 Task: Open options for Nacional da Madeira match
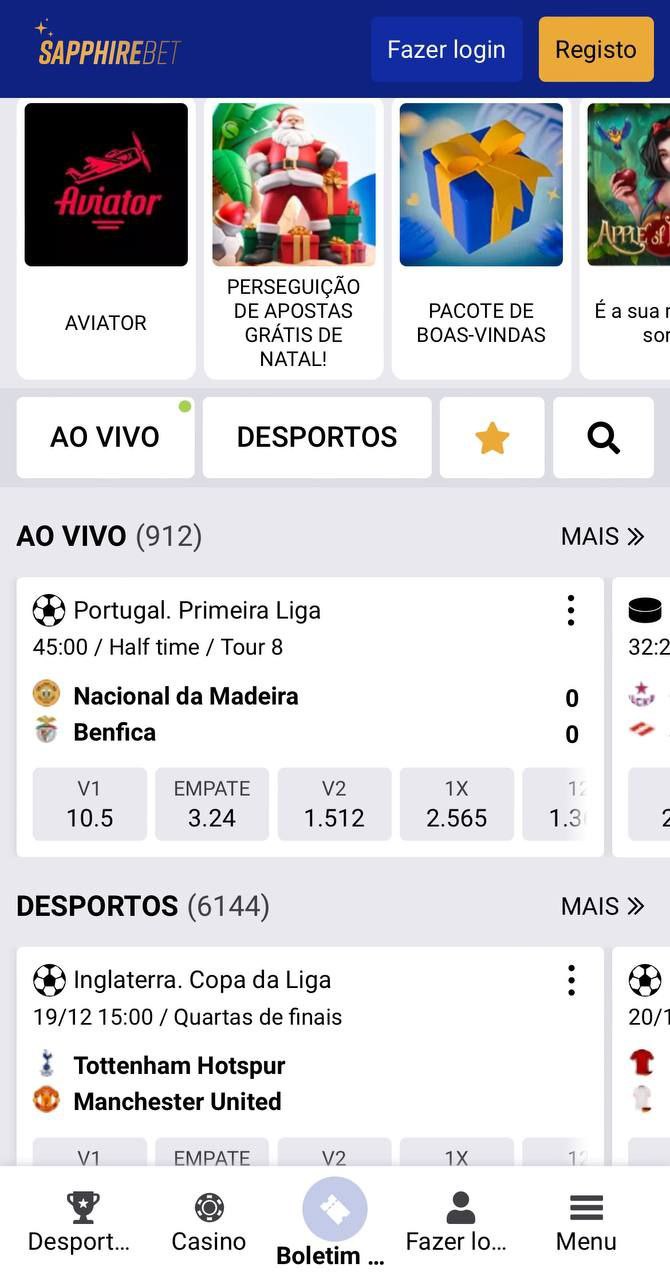coord(571,610)
